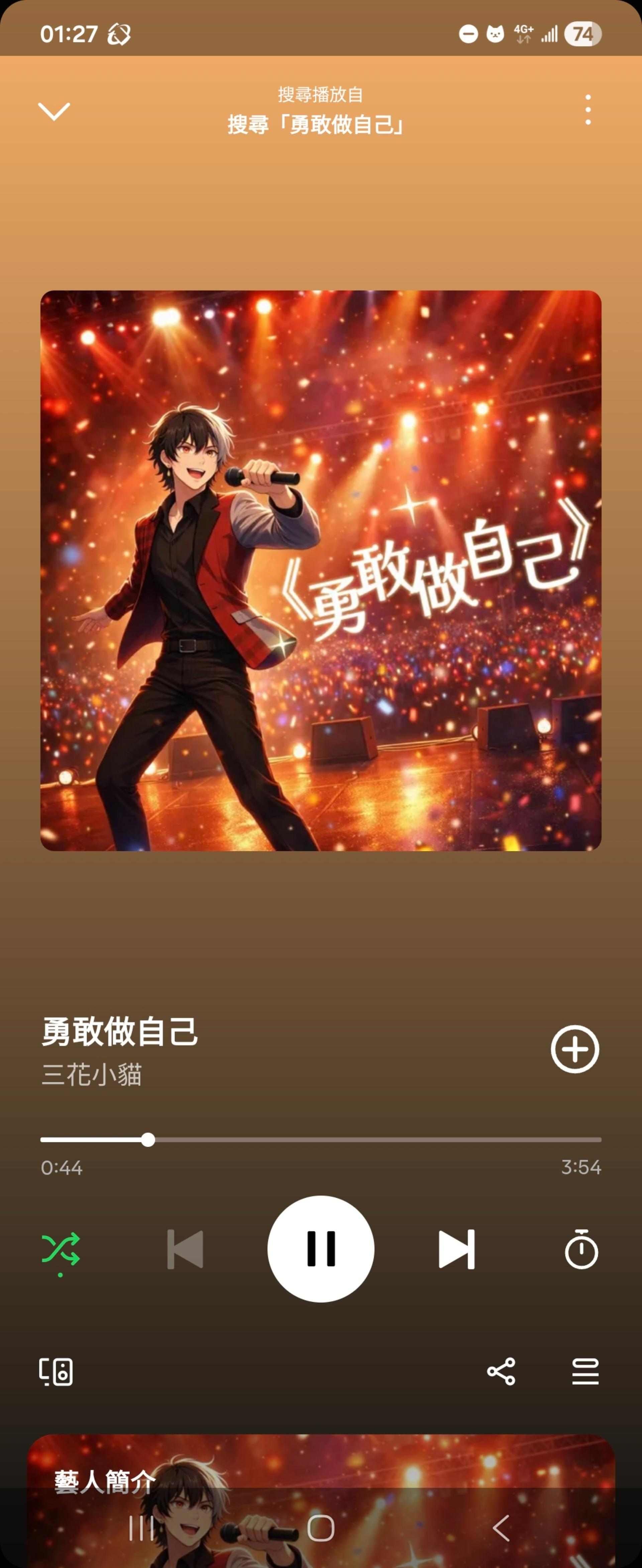
Task: Add 勇敢做自己 to your library
Action: (574, 1049)
